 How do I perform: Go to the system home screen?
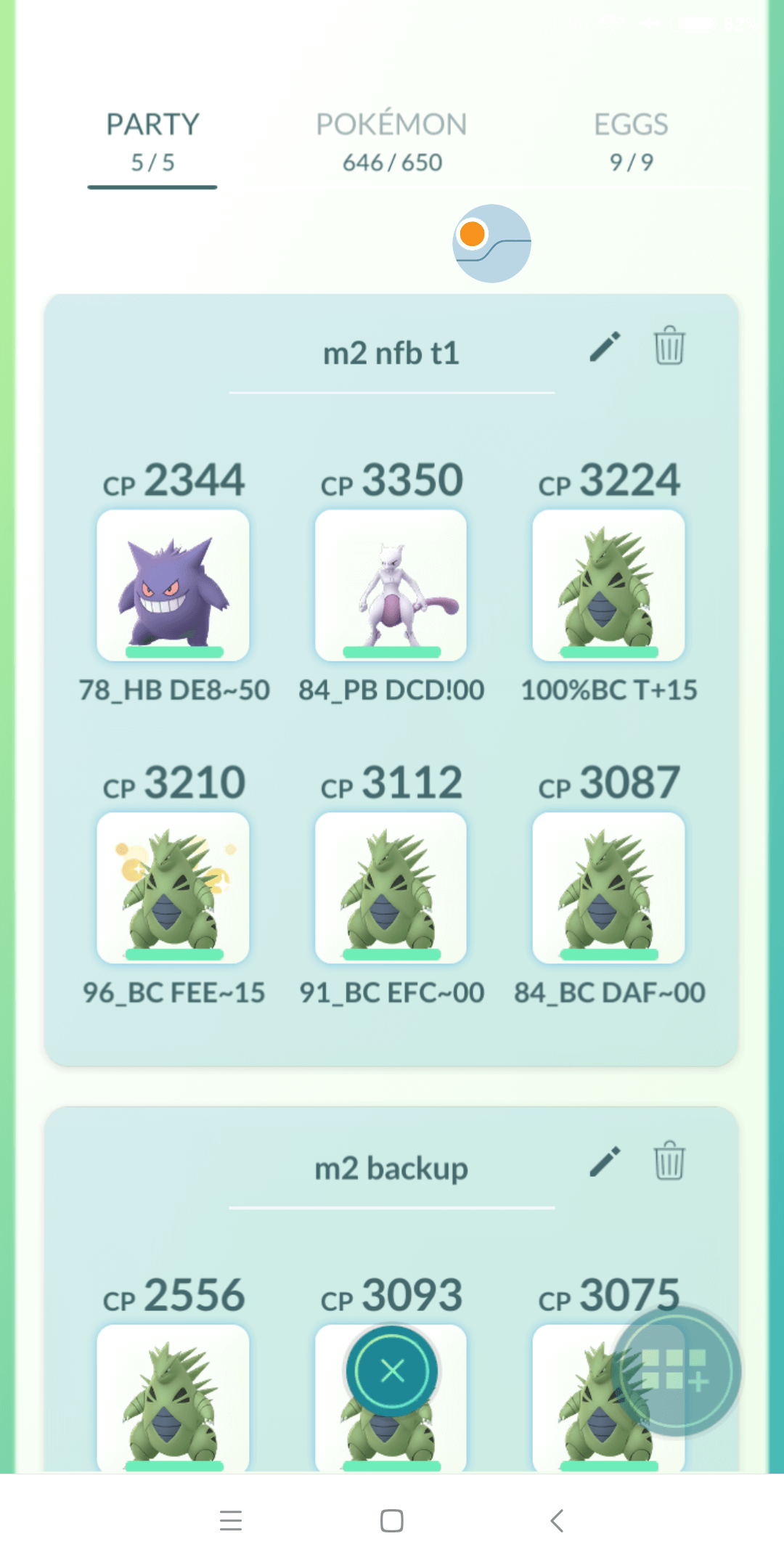392,1521
